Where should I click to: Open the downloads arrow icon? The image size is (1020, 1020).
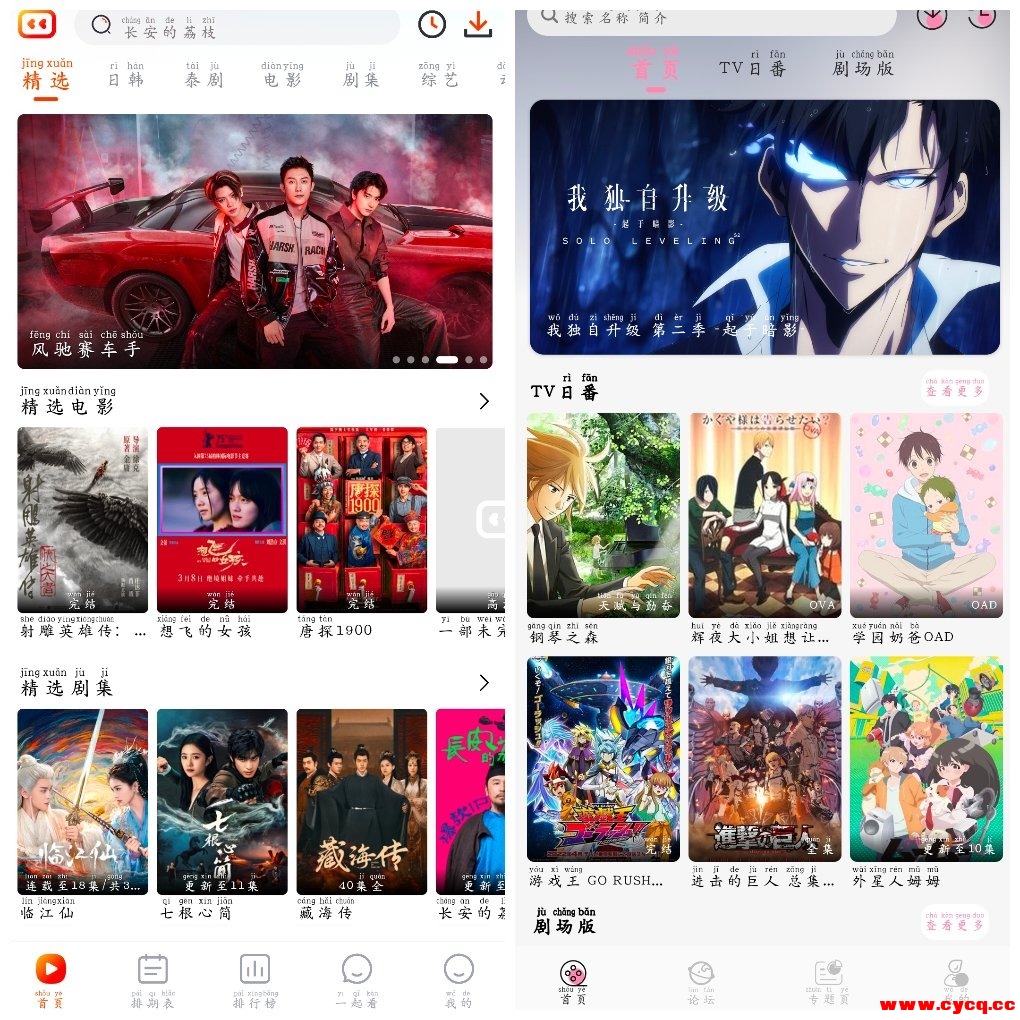click(478, 24)
